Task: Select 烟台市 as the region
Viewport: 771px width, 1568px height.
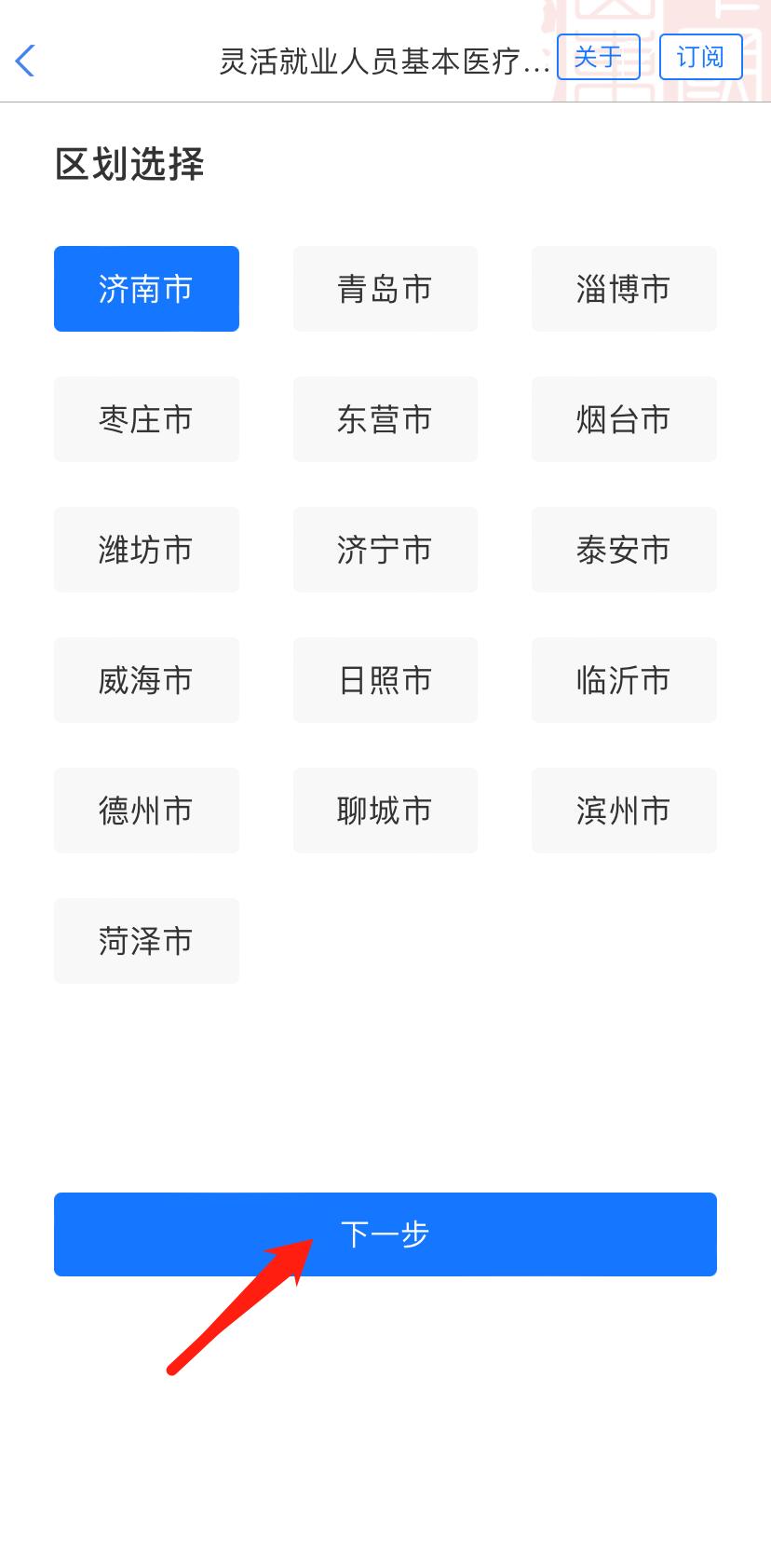Action: [x=623, y=419]
